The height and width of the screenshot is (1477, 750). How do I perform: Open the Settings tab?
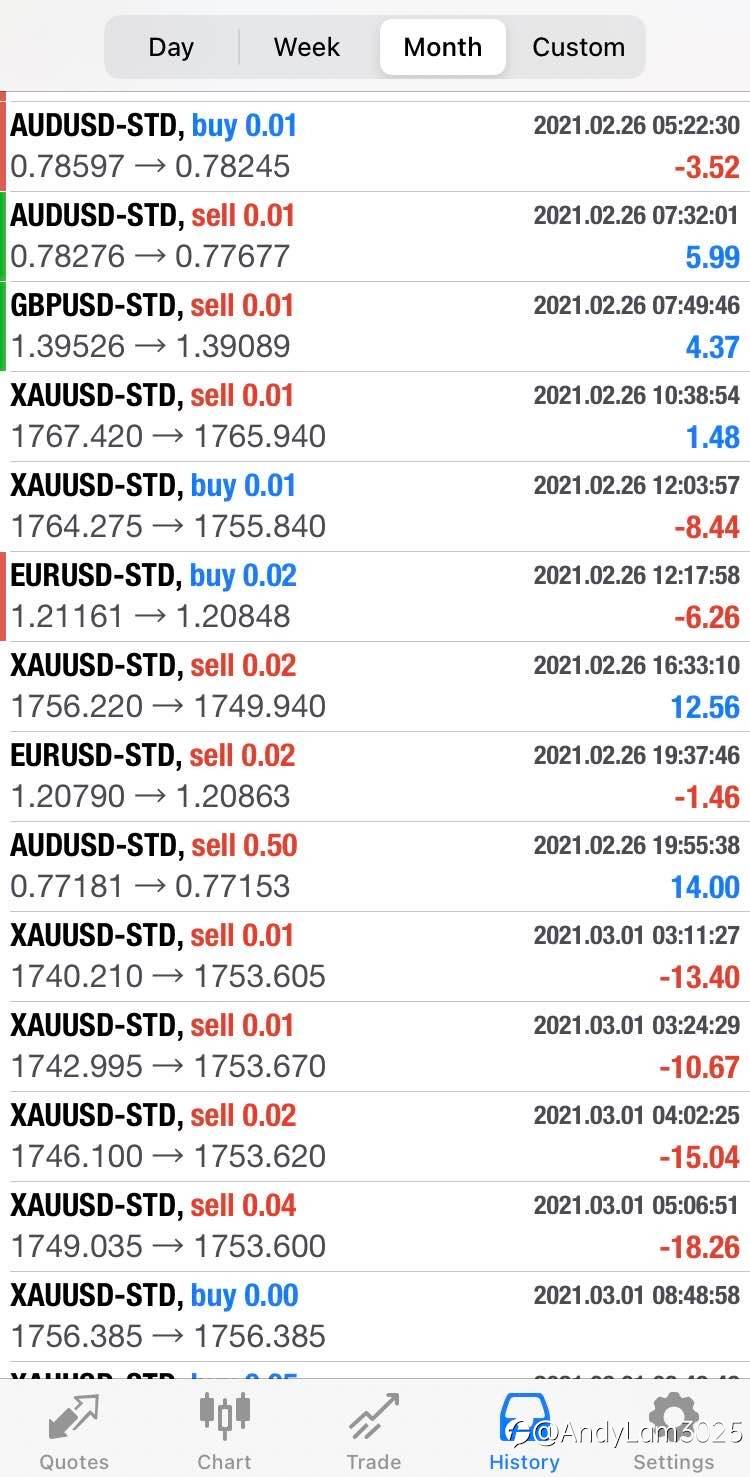(673, 1430)
